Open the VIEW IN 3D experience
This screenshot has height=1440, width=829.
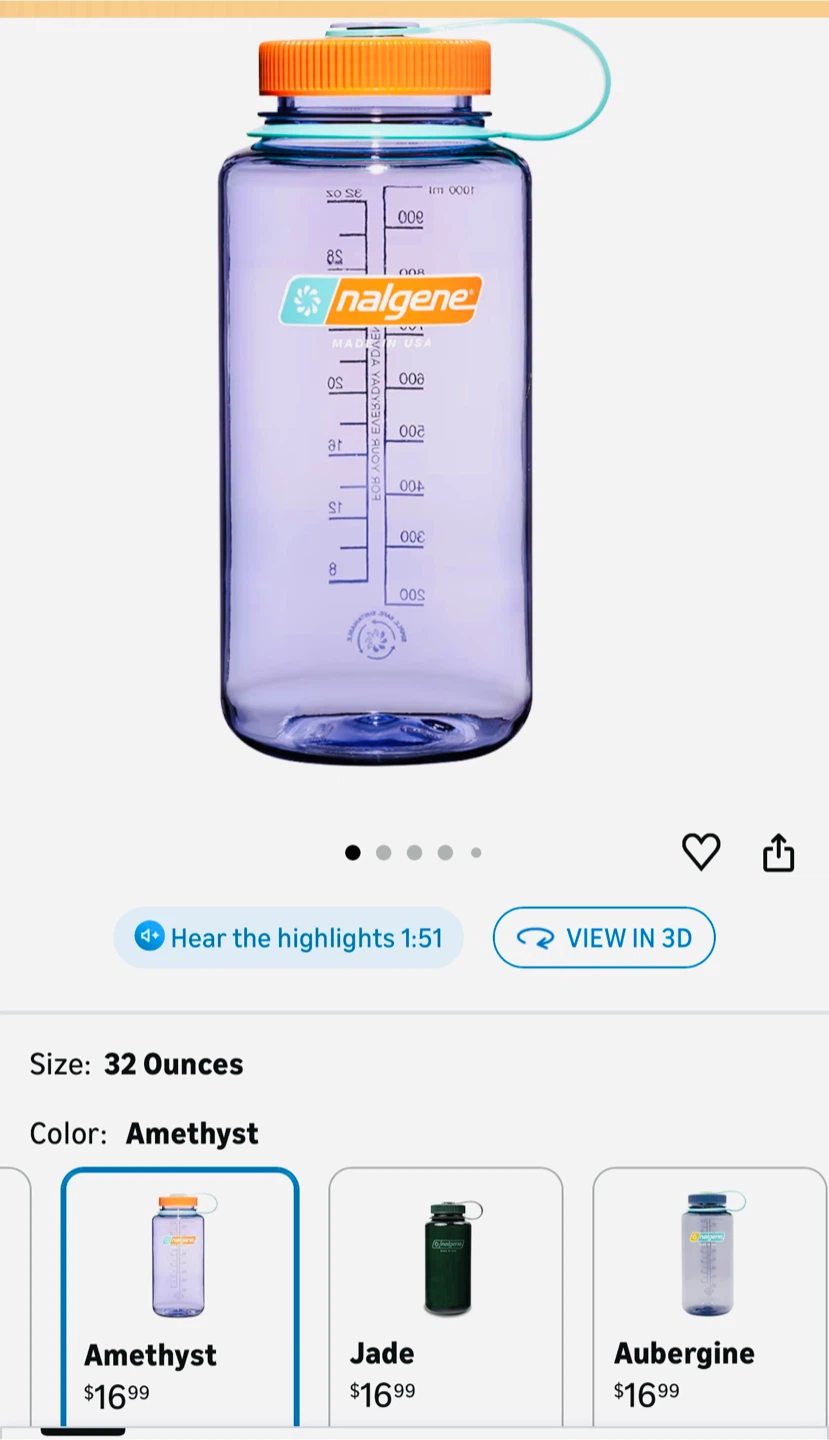(x=604, y=937)
